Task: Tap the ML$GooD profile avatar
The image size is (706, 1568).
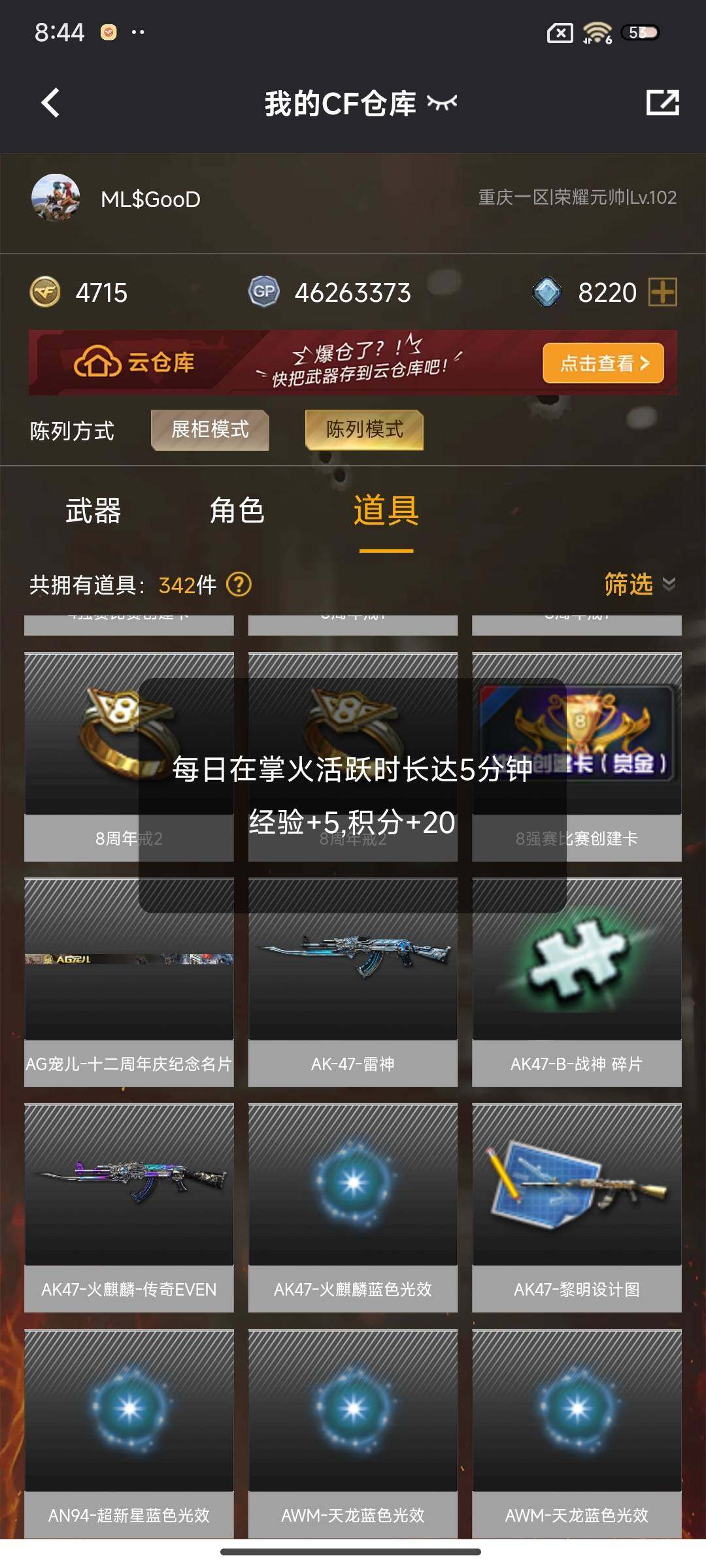Action: tap(56, 198)
